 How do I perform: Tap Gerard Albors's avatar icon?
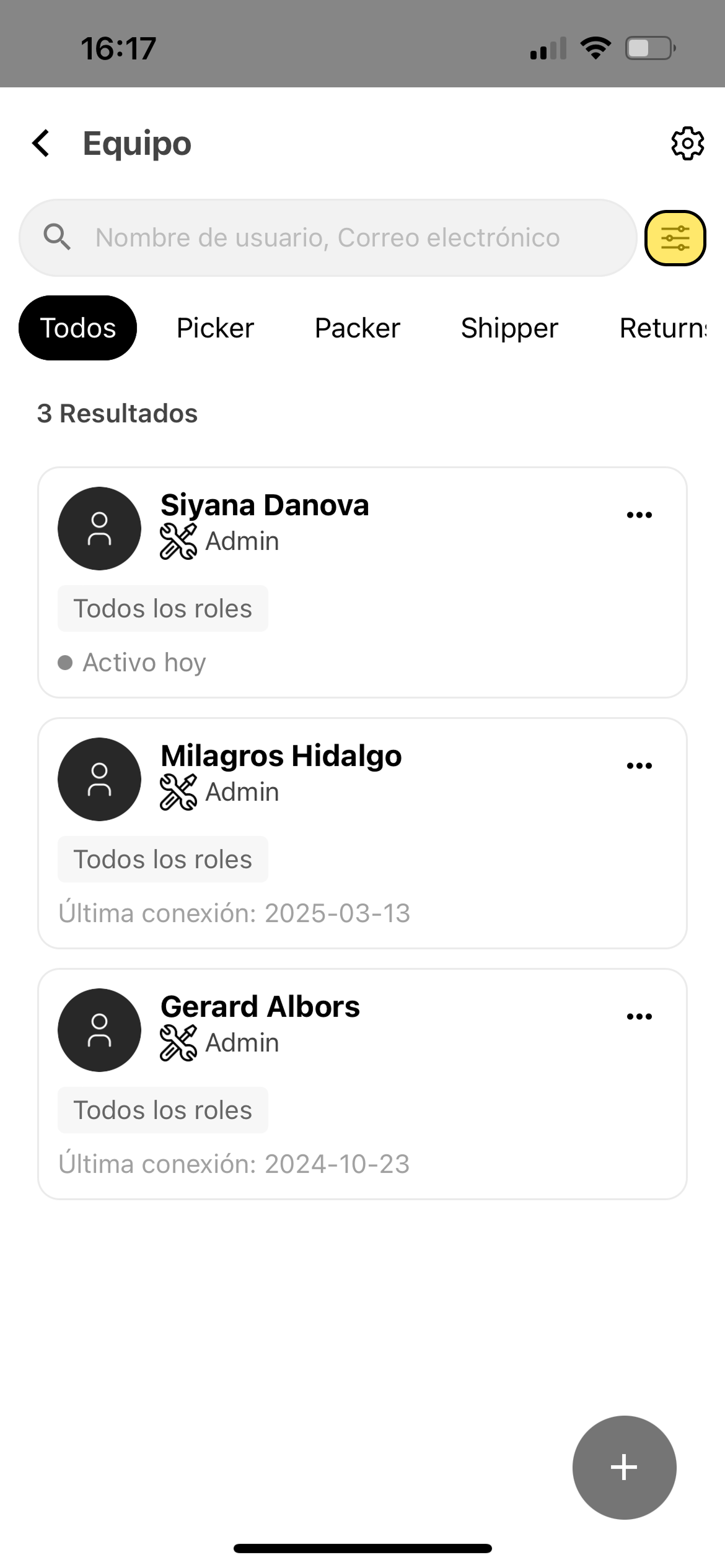99,1030
